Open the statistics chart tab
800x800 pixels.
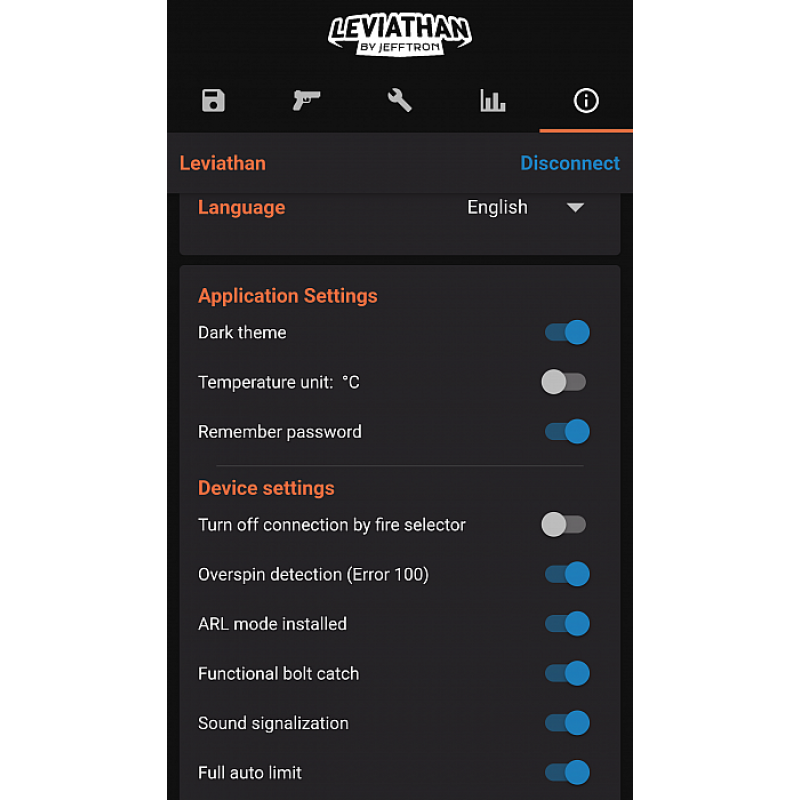click(492, 100)
